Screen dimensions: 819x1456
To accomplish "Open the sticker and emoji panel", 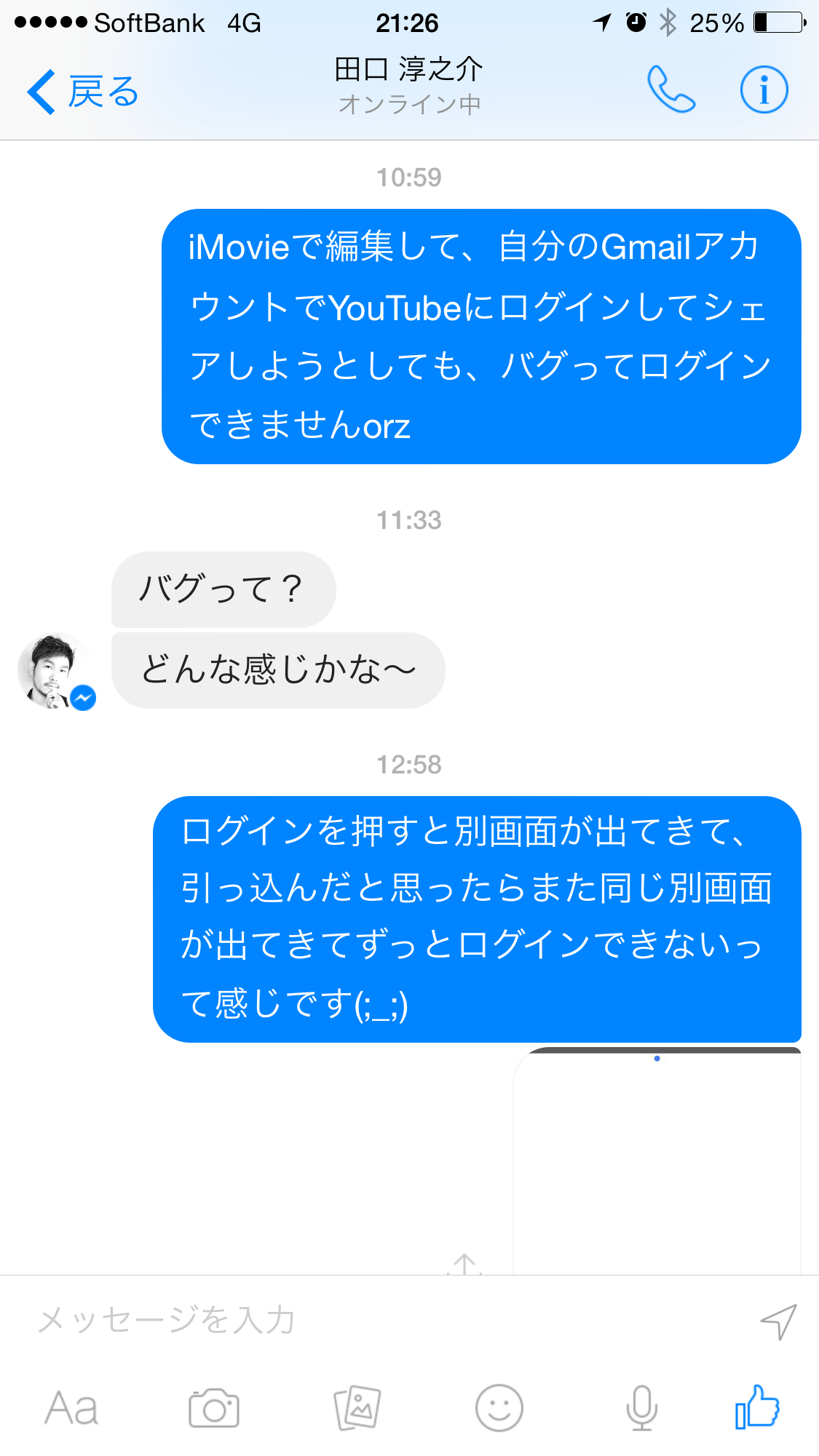I will (x=499, y=1408).
